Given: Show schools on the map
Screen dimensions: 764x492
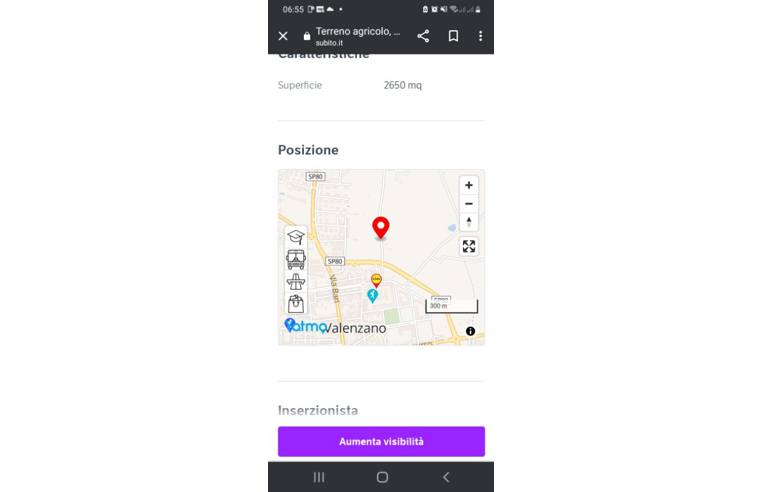Looking at the screenshot, I should [295, 237].
